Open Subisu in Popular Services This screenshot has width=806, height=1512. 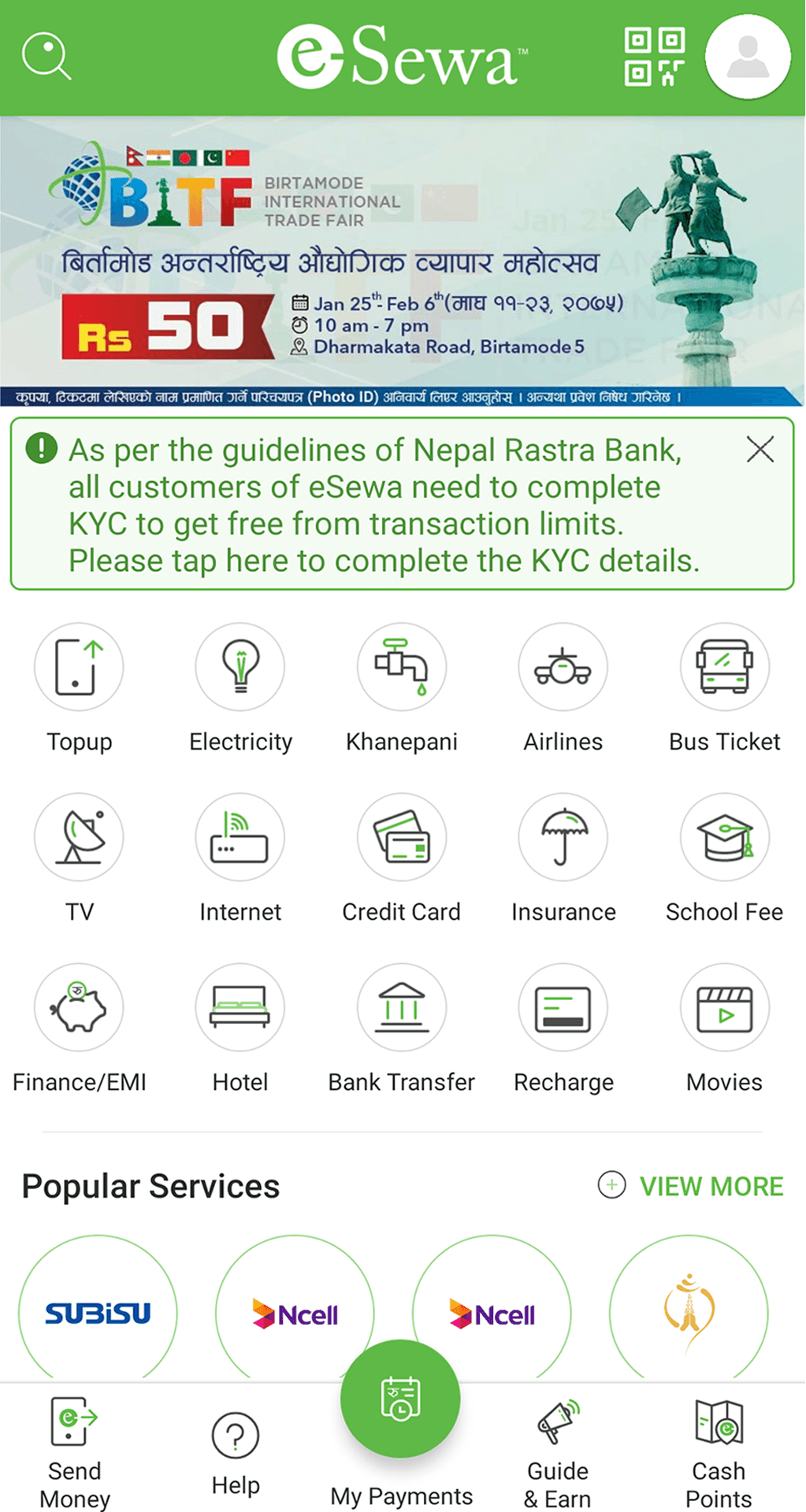[x=98, y=1312]
